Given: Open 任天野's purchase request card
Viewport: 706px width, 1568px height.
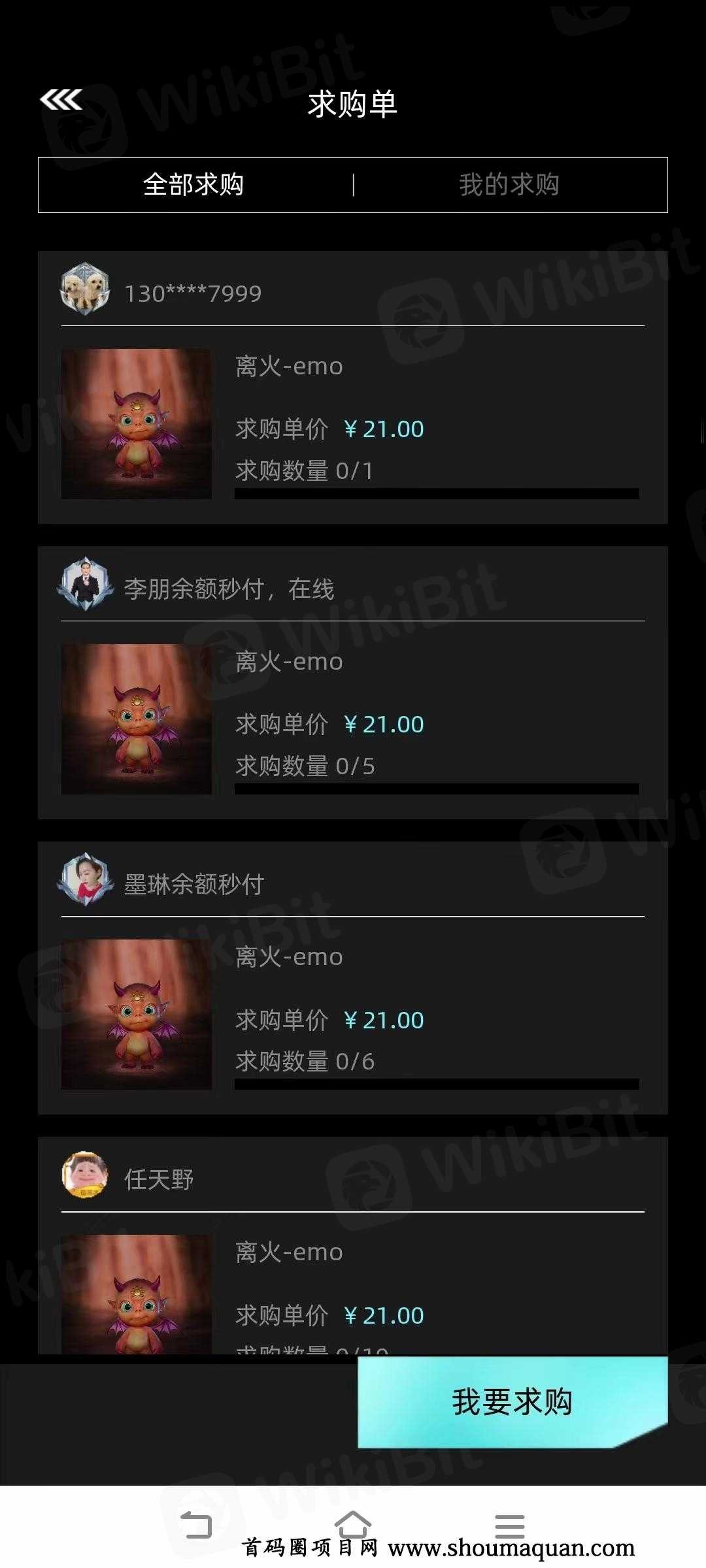Looking at the screenshot, I should (353, 1246).
